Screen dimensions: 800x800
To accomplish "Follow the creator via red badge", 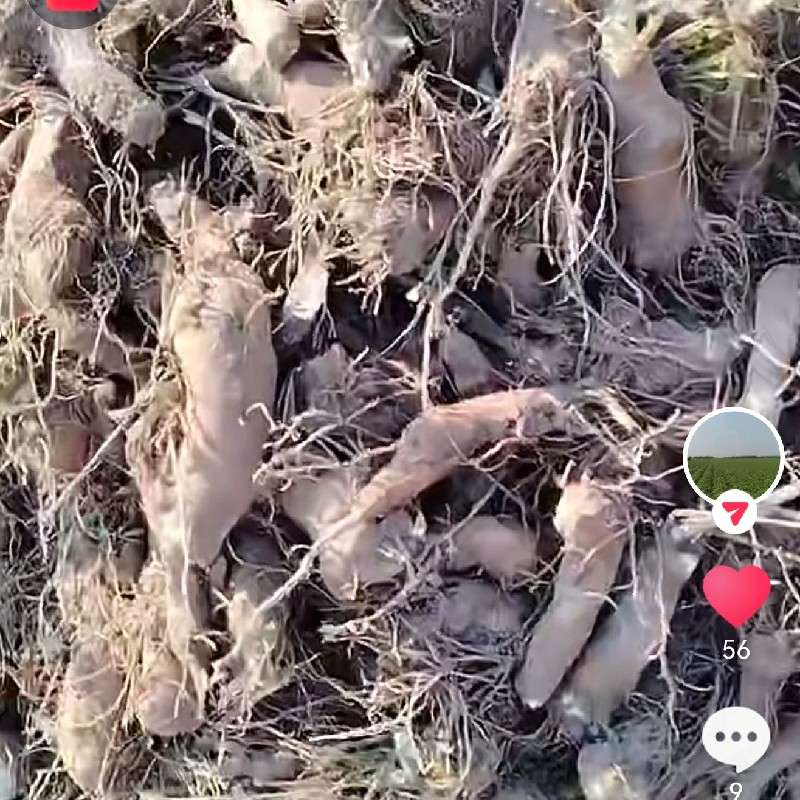I will pos(735,514).
